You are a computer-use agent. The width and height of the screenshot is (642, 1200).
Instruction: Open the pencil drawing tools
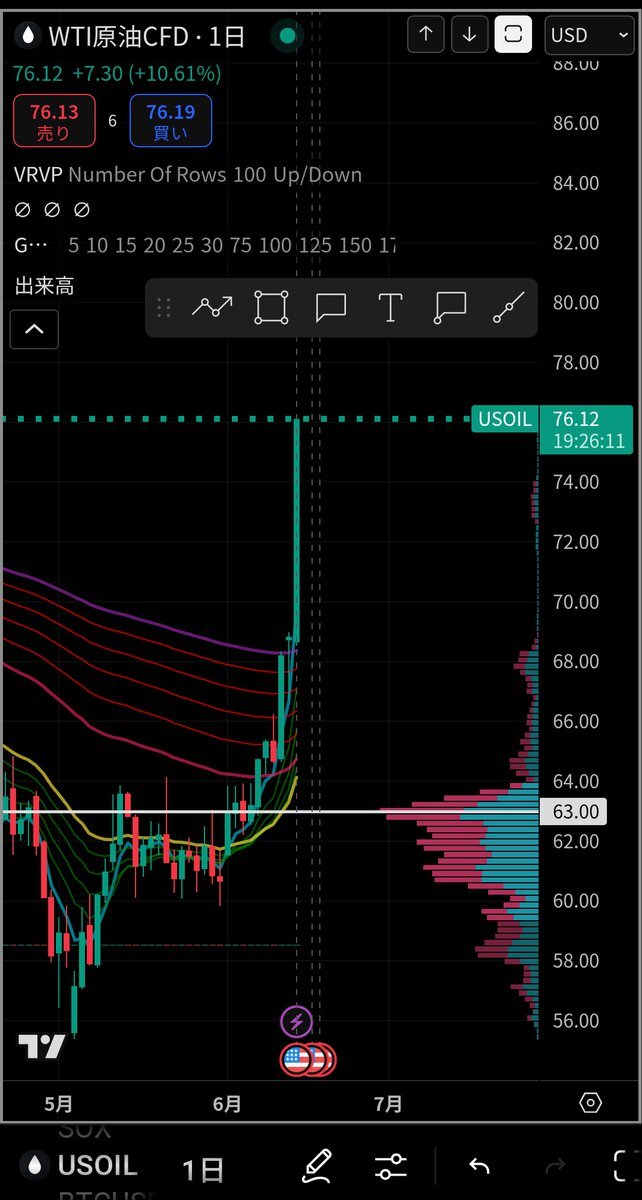pyautogui.click(x=317, y=1165)
